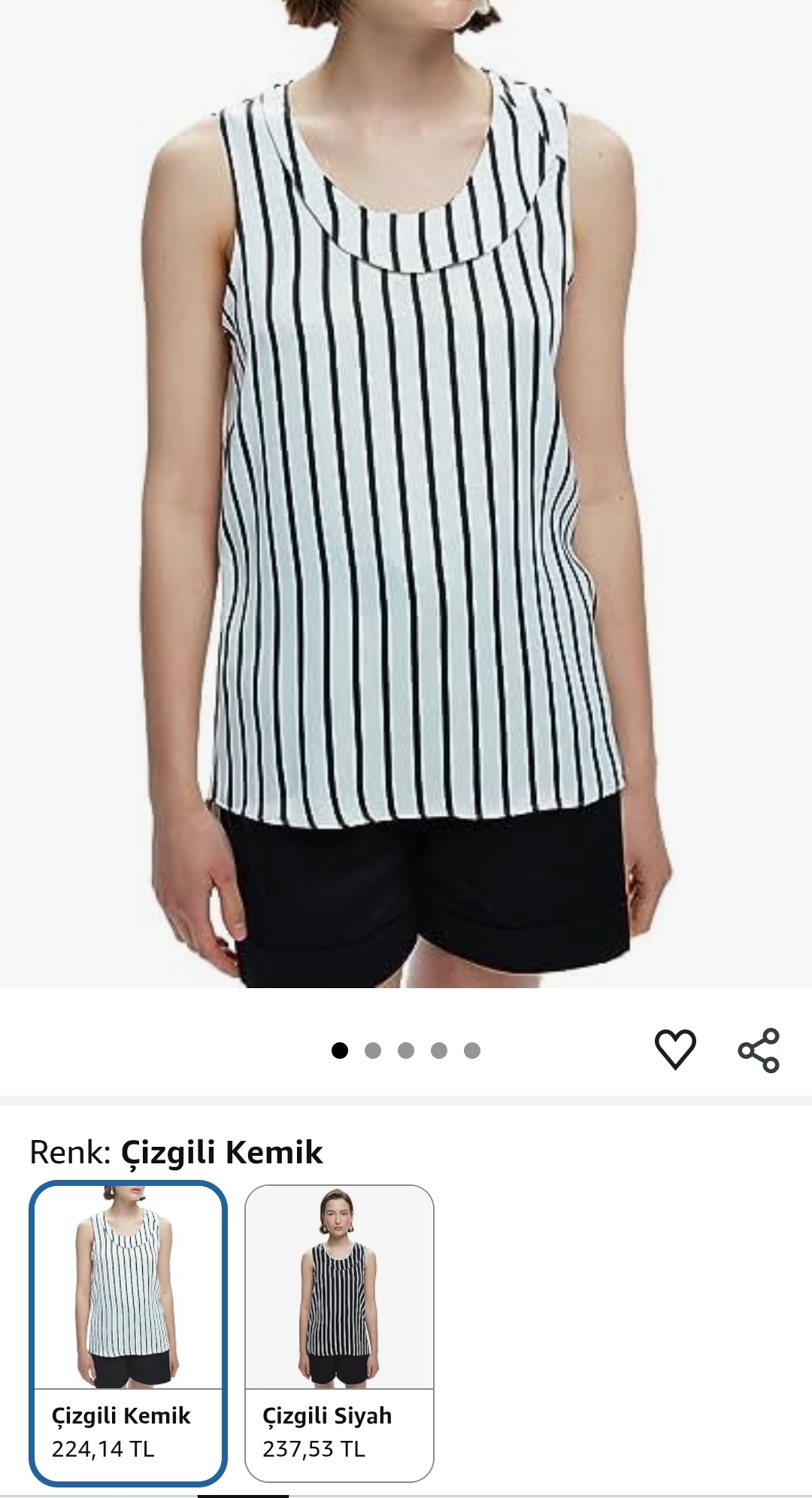812x1498 pixels.
Task: Share this product
Action: (759, 1050)
